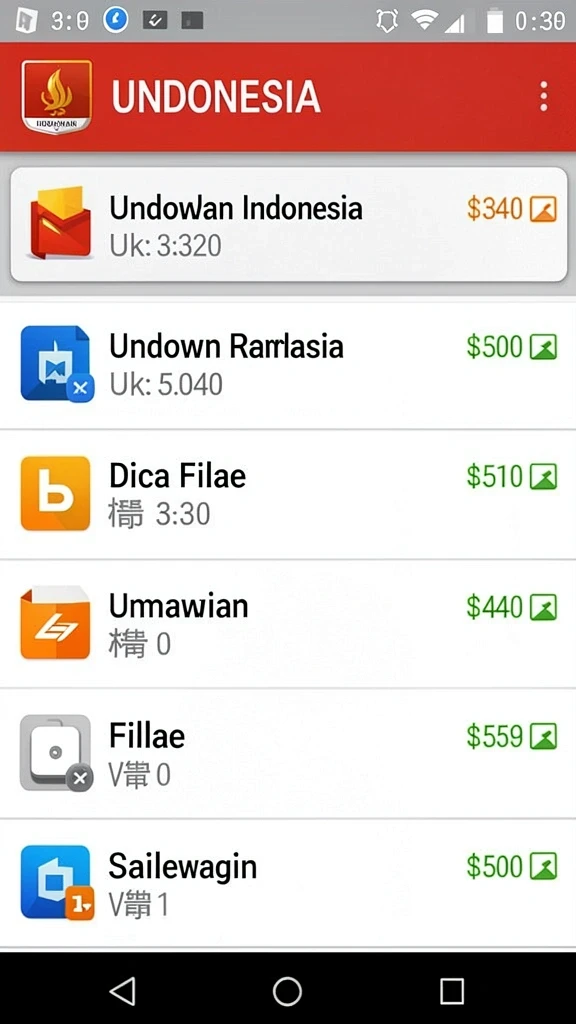This screenshot has height=1024, width=576.
Task: Tap the image icon beside $559
Action: click(543, 737)
